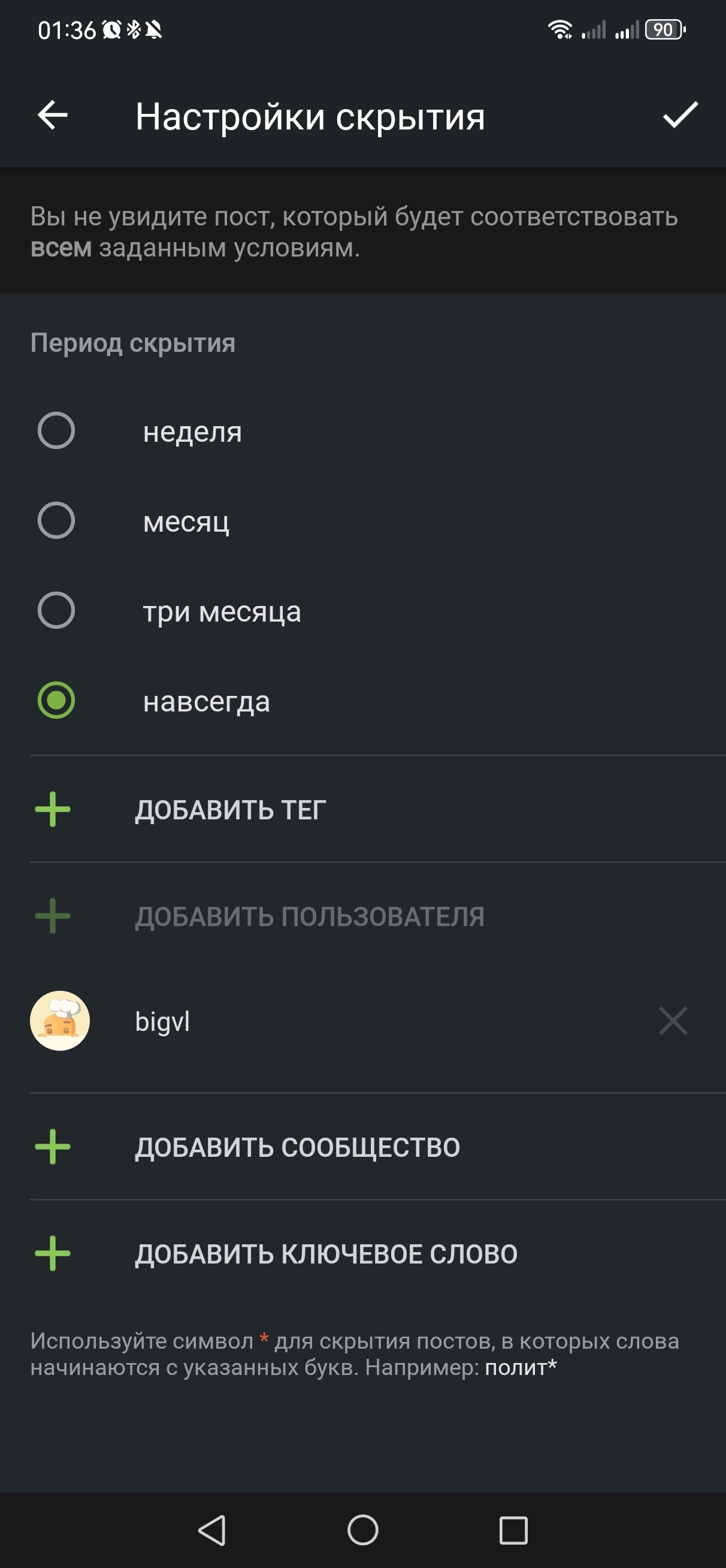This screenshot has height=1568, width=726.
Task: Select the навсегда option
Action: pos(56,701)
